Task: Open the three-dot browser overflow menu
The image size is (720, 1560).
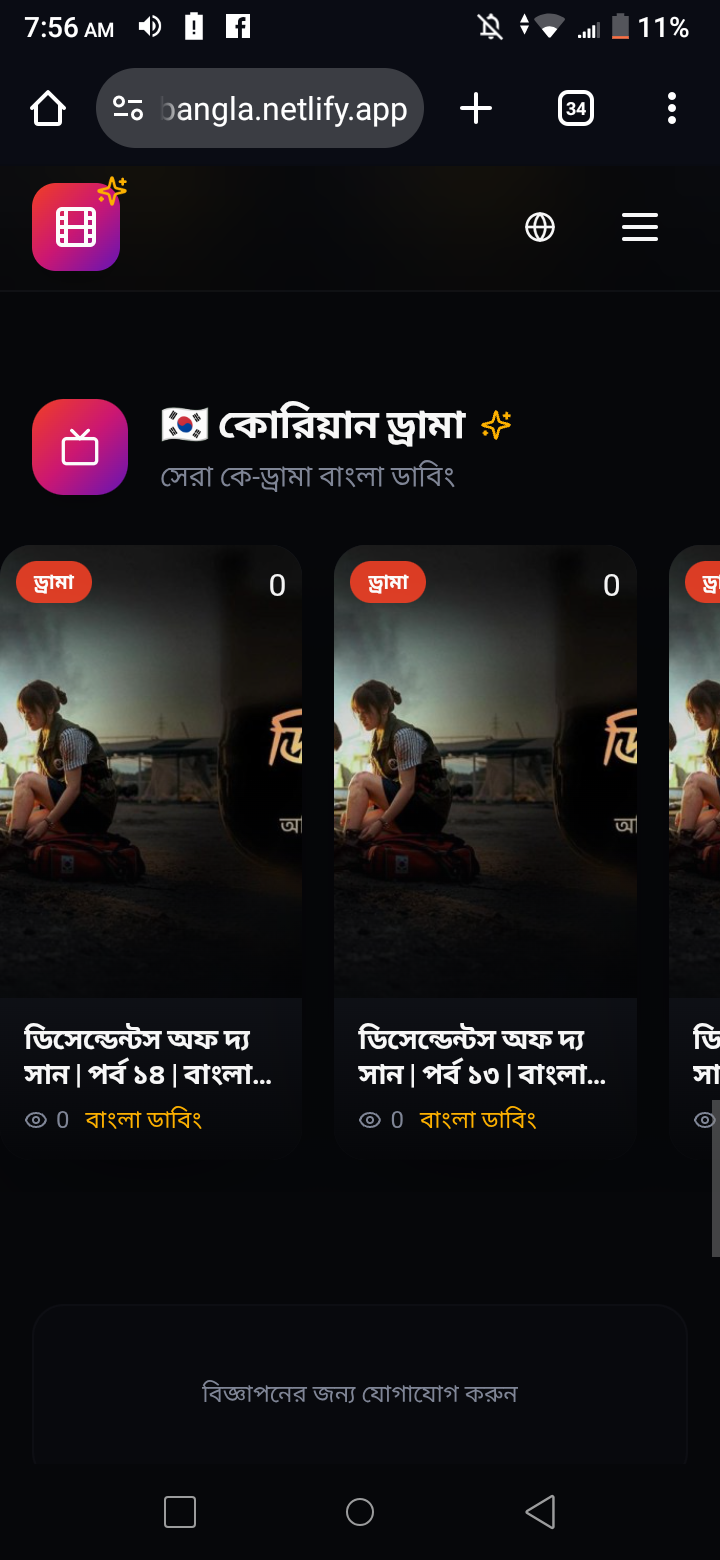Action: [x=671, y=108]
